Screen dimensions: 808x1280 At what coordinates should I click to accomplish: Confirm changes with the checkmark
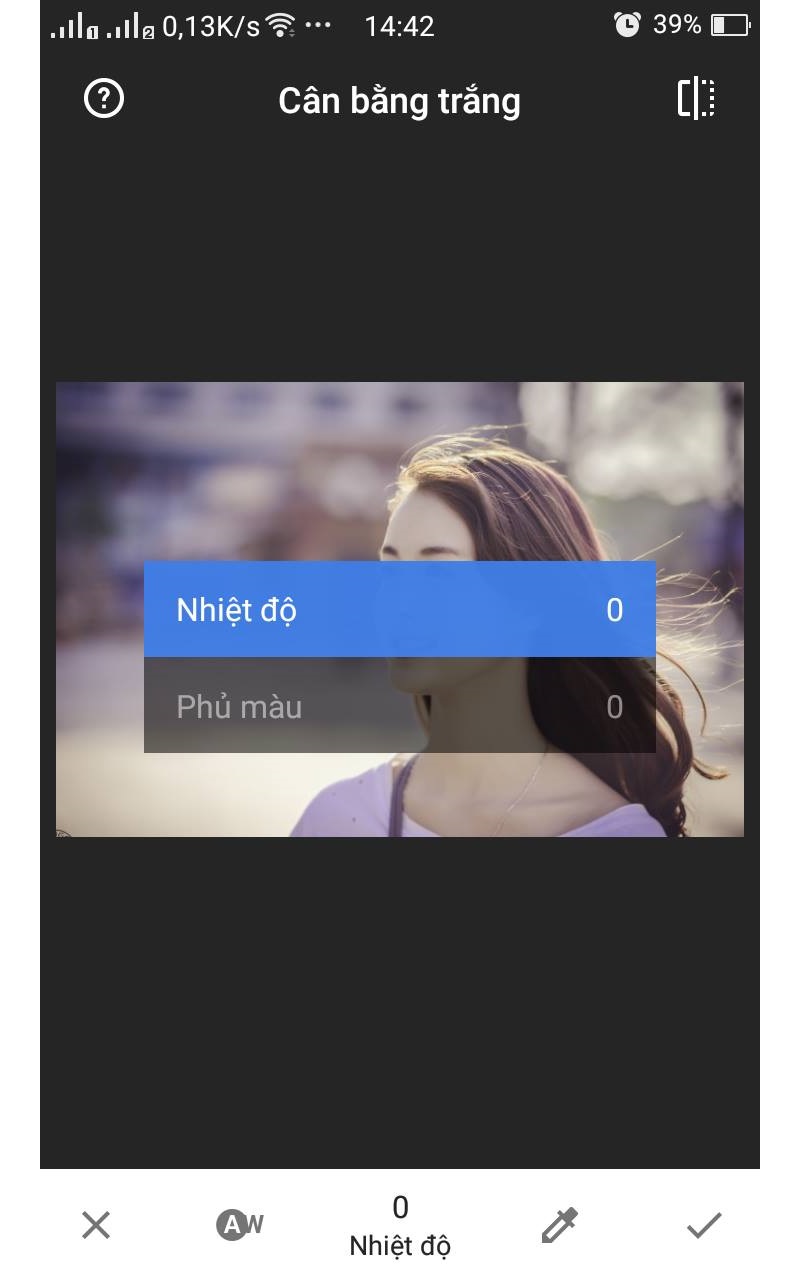704,1225
